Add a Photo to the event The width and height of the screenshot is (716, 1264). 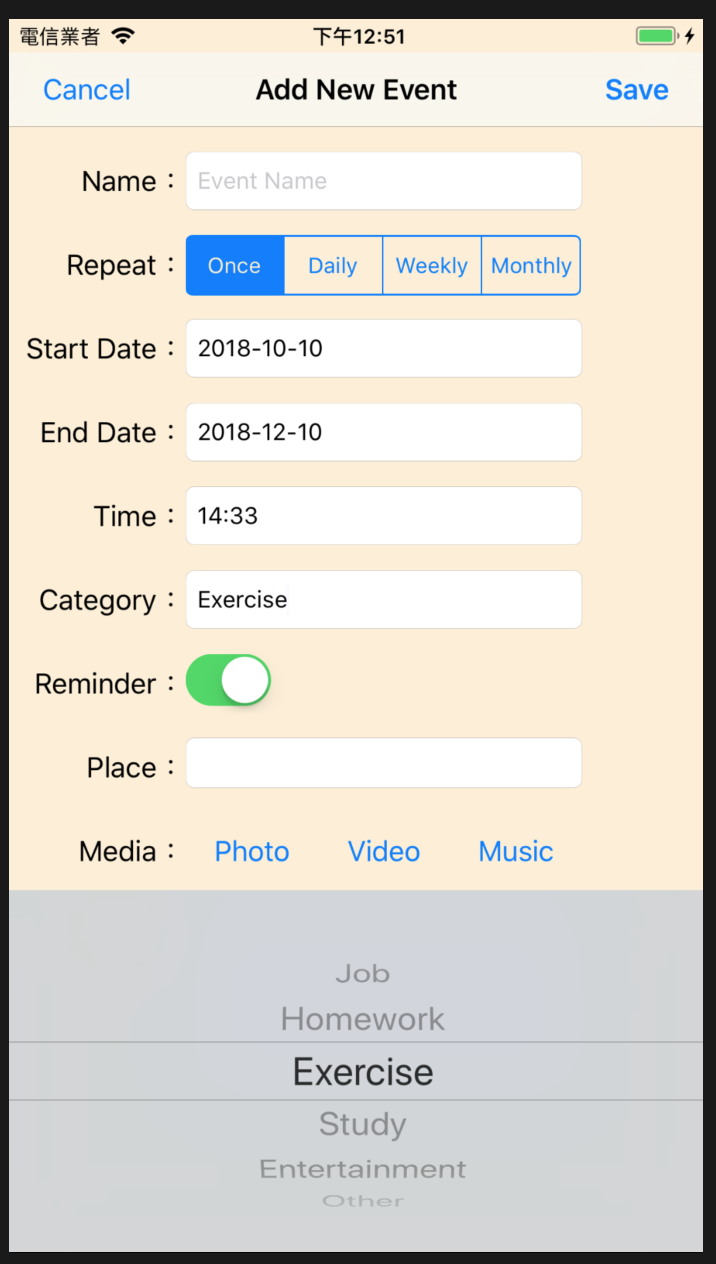tap(252, 852)
